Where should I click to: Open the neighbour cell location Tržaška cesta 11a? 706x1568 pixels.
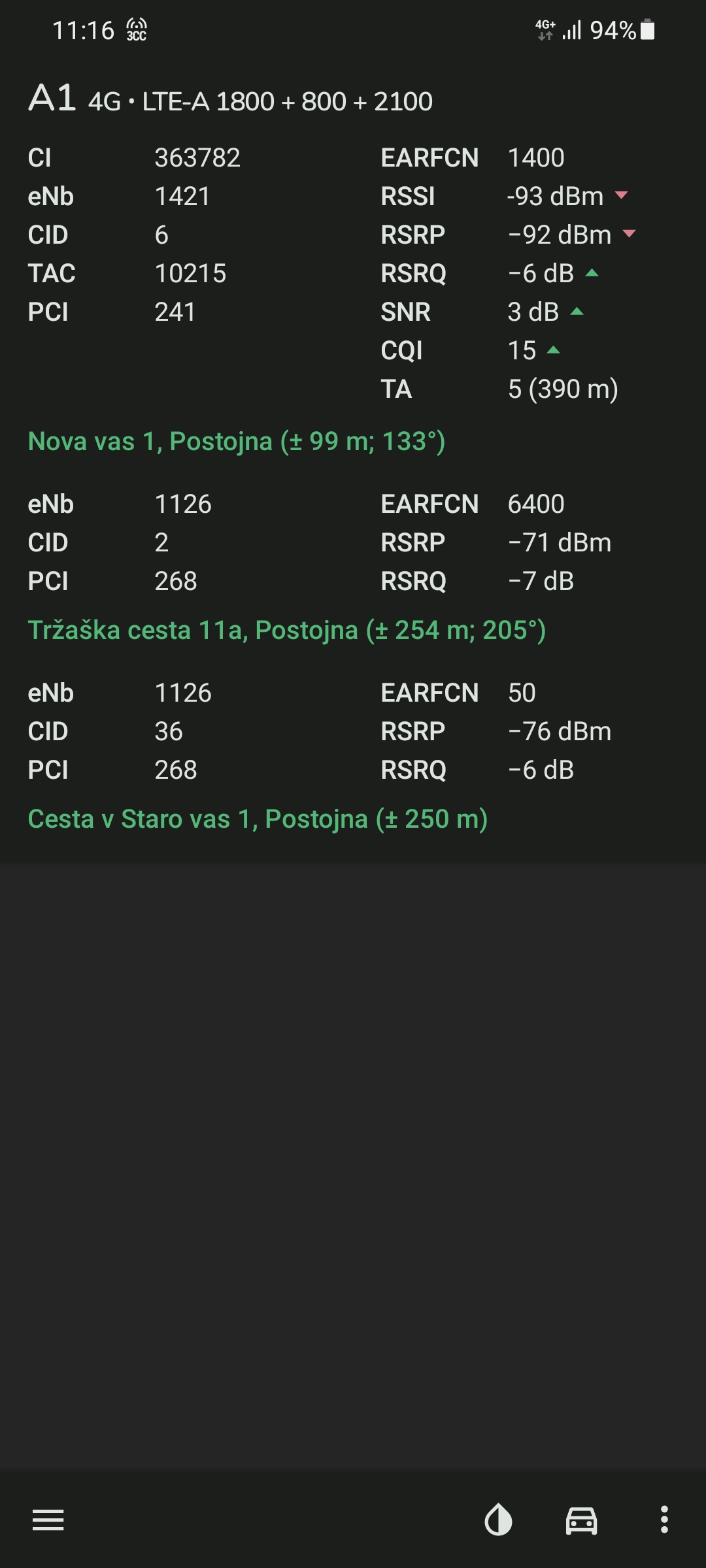[x=287, y=630]
